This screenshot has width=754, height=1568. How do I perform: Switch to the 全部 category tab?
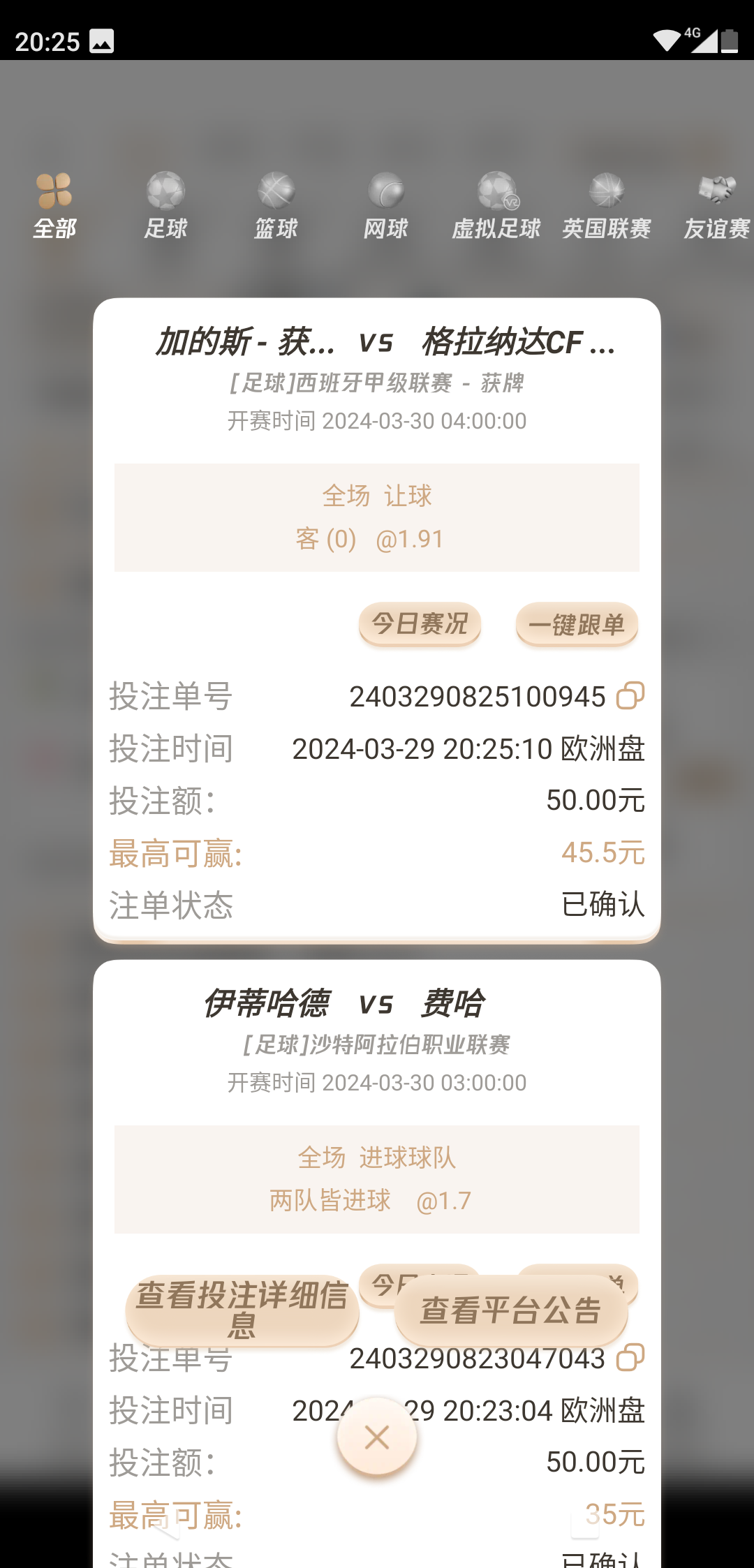54,205
